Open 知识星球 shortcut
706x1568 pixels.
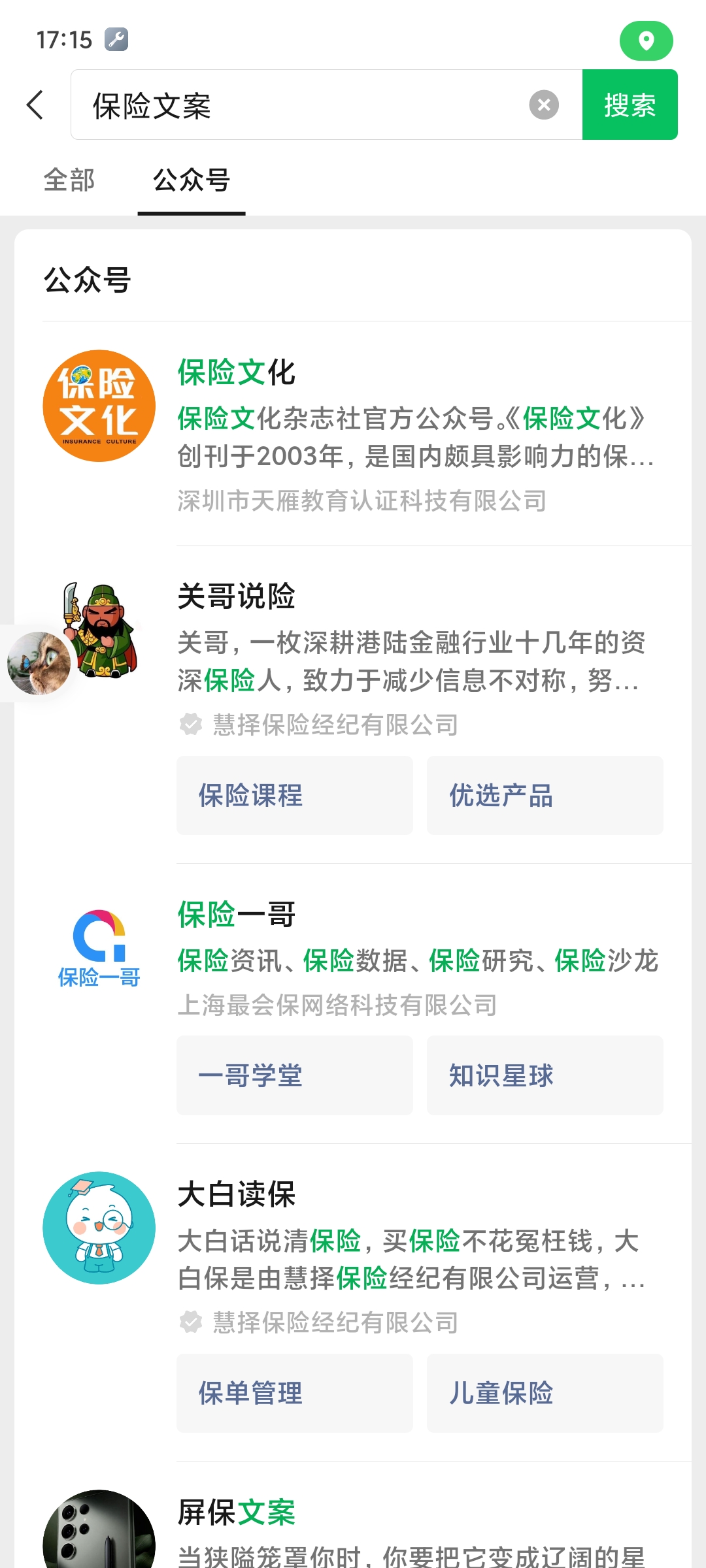click(x=545, y=1075)
